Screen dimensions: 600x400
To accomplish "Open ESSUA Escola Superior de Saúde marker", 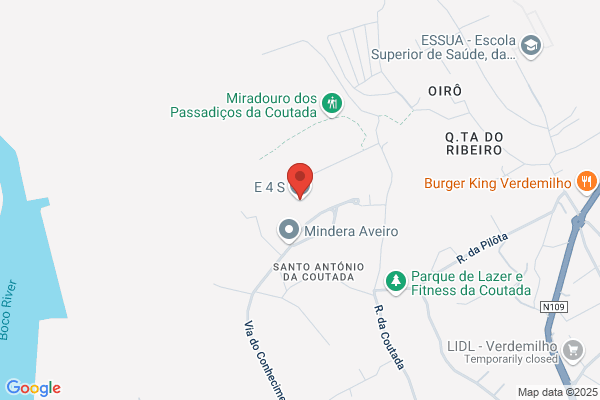I will pos(531,47).
